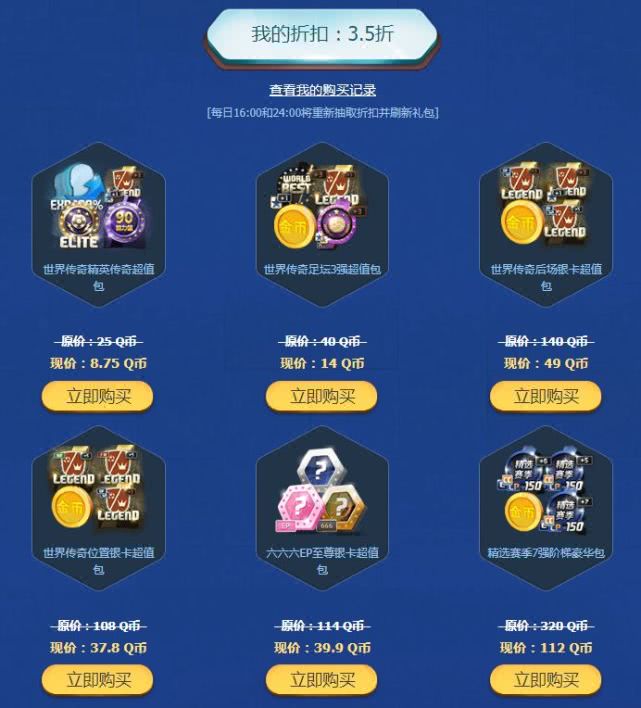Buy 精选赛季7强阶梯豪华包 for 112 Q币
Screen dimensions: 641x708
[546, 680]
